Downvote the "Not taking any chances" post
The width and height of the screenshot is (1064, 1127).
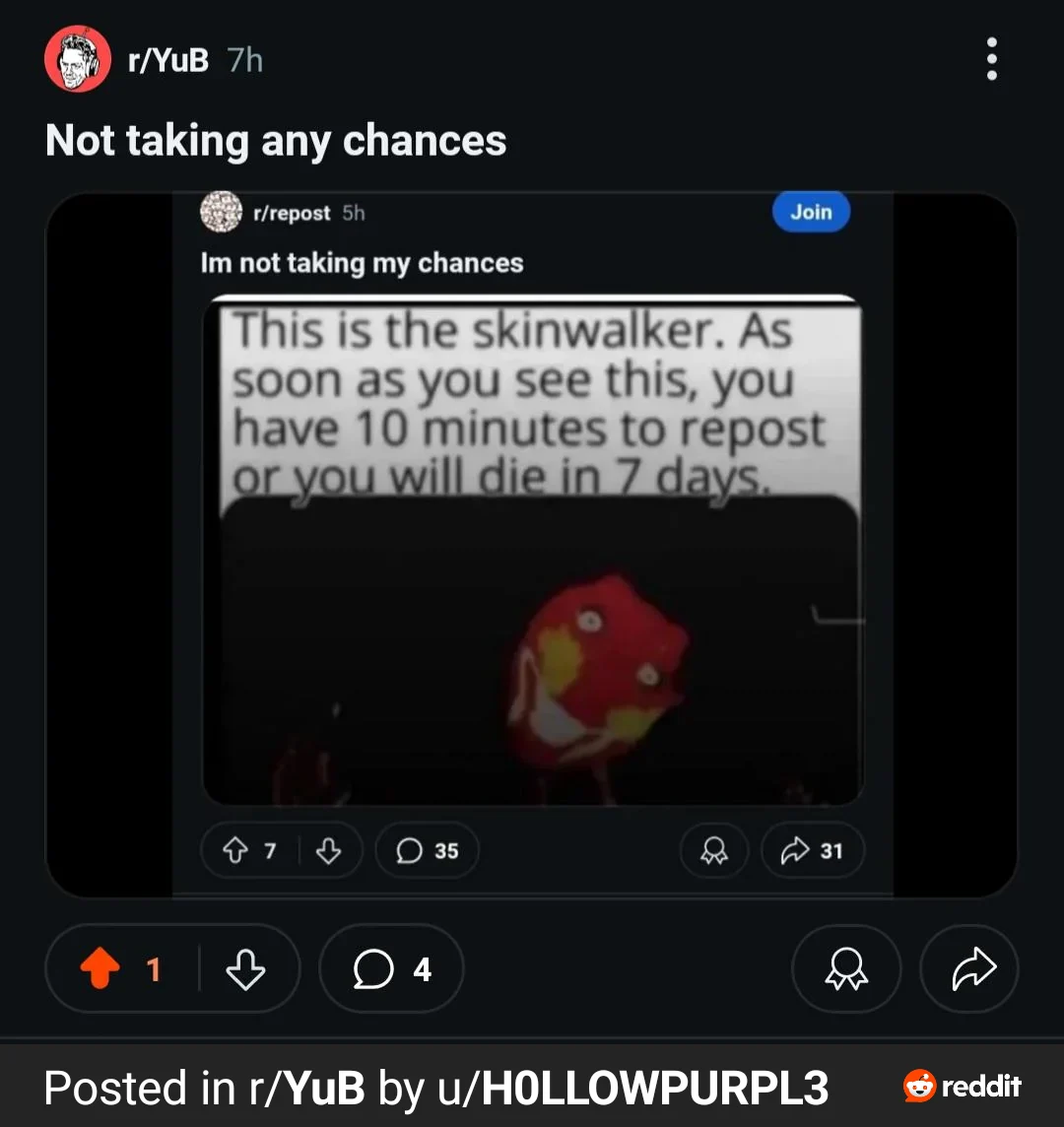pos(245,970)
